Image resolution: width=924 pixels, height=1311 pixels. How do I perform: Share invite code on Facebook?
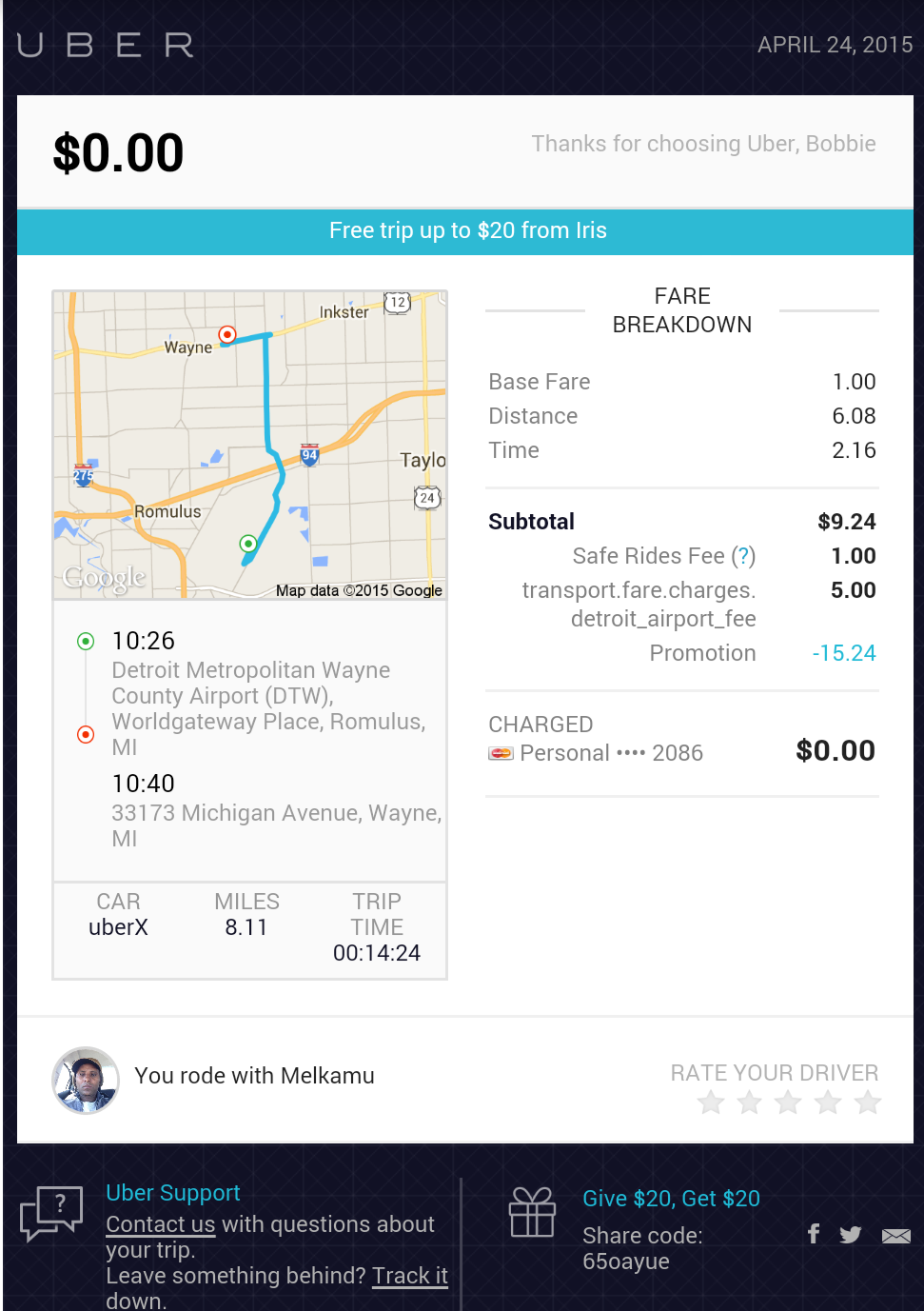click(x=814, y=1234)
